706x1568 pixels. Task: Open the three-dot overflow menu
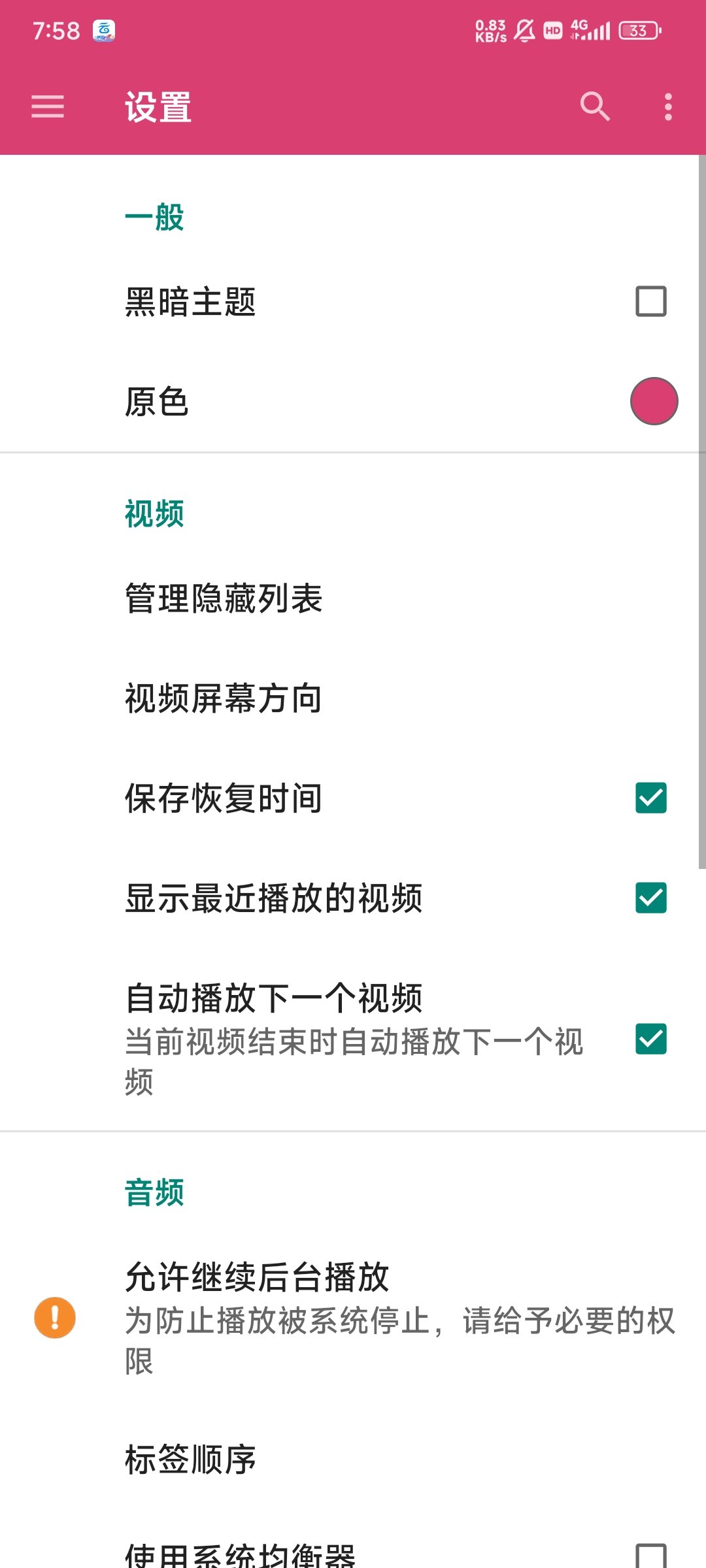pos(667,106)
